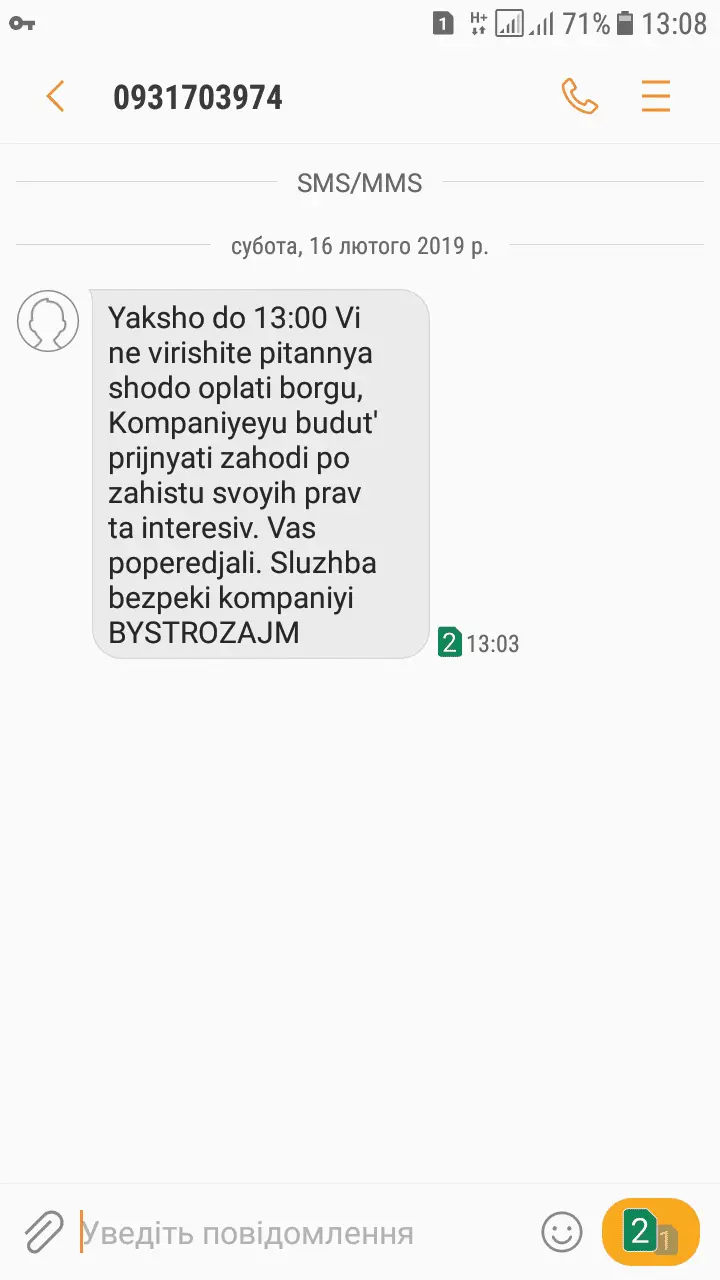Attach a file with the paperclip
Screen dimensions: 720x1280
(x=43, y=1232)
